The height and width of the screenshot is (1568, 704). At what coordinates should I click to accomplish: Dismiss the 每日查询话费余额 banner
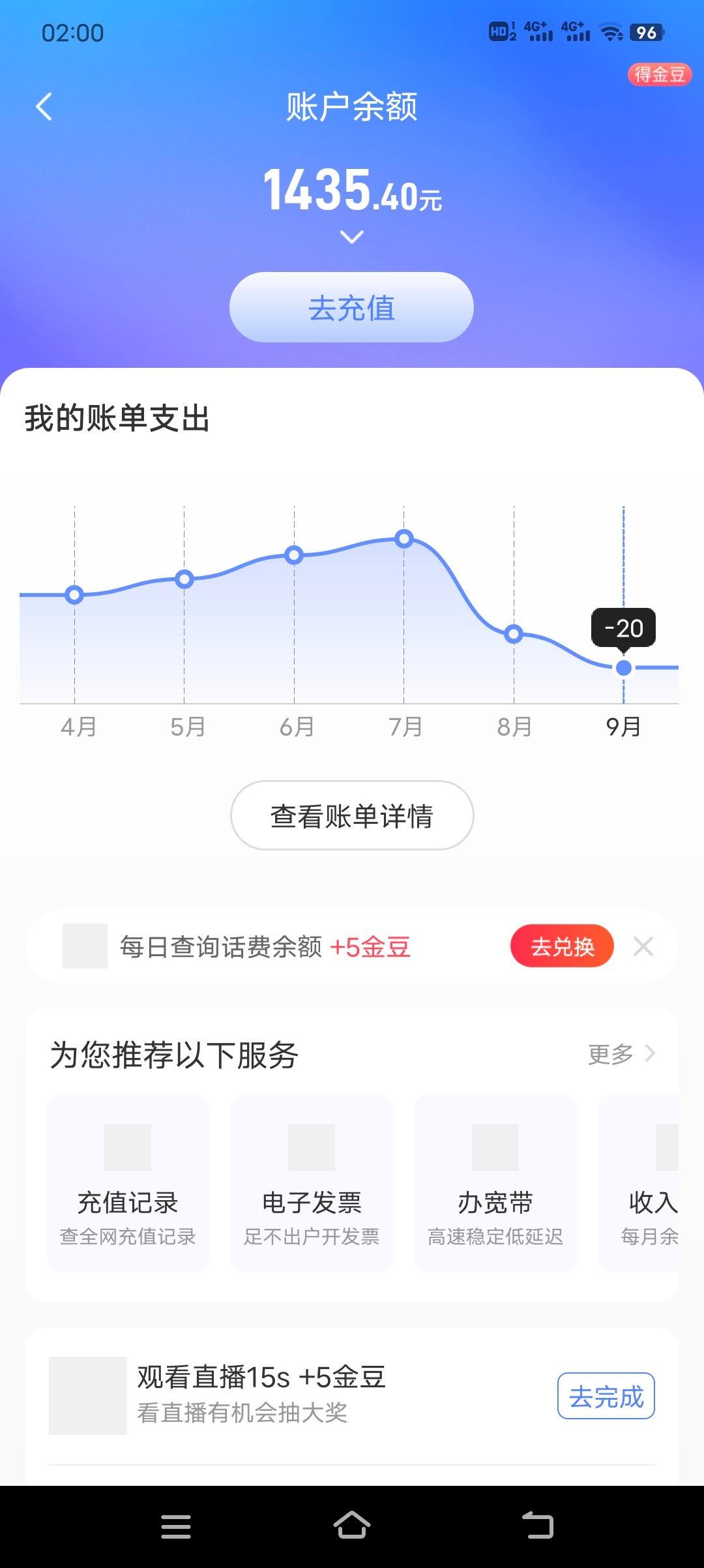click(643, 946)
